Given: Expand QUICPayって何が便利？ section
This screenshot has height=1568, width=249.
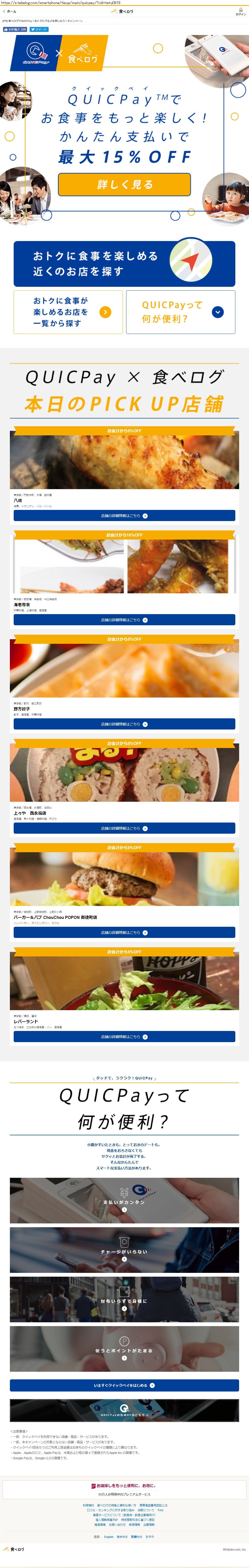Looking at the screenshot, I should pyautogui.click(x=180, y=312).
